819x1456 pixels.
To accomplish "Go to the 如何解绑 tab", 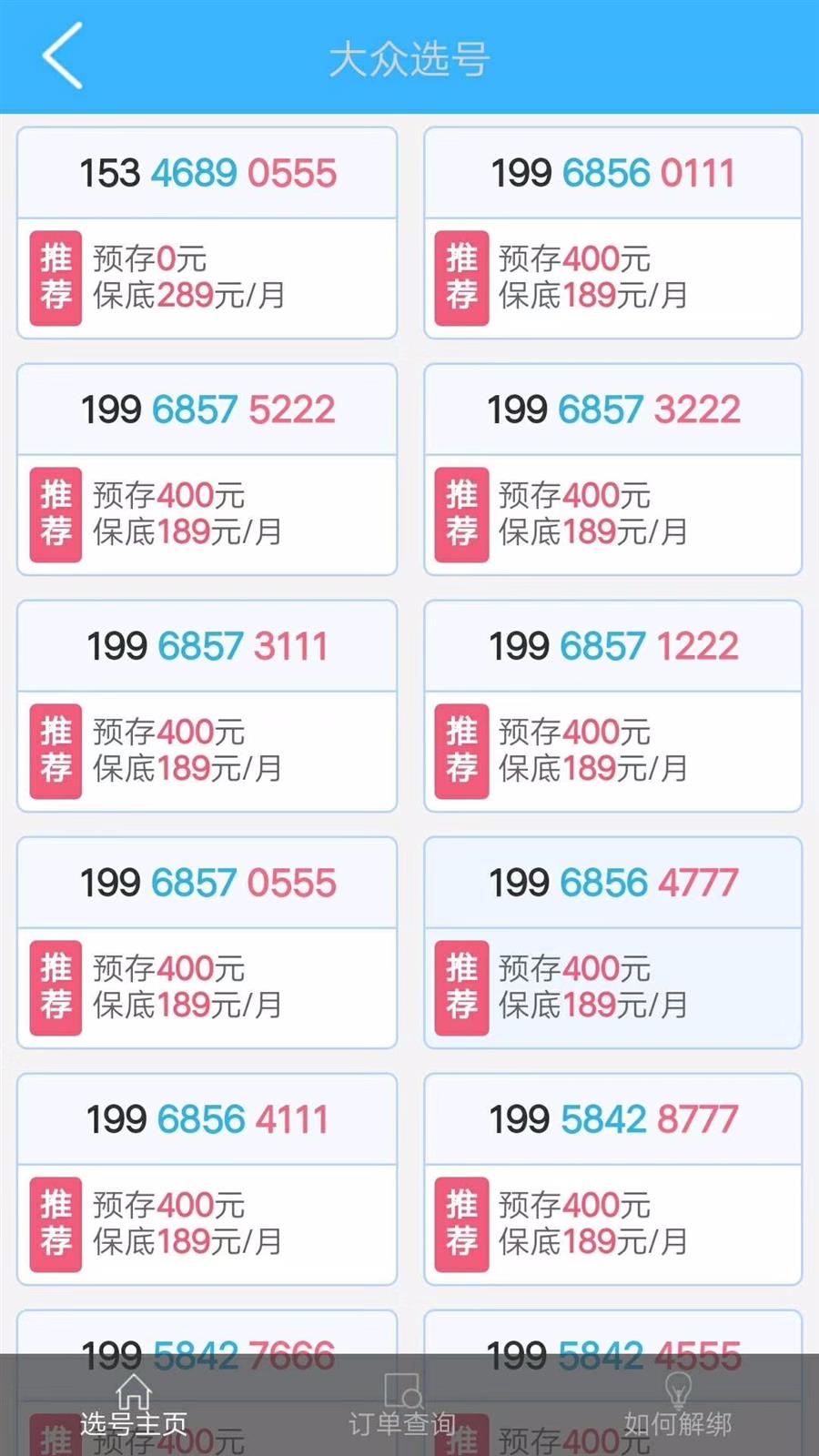I will tap(678, 1406).
